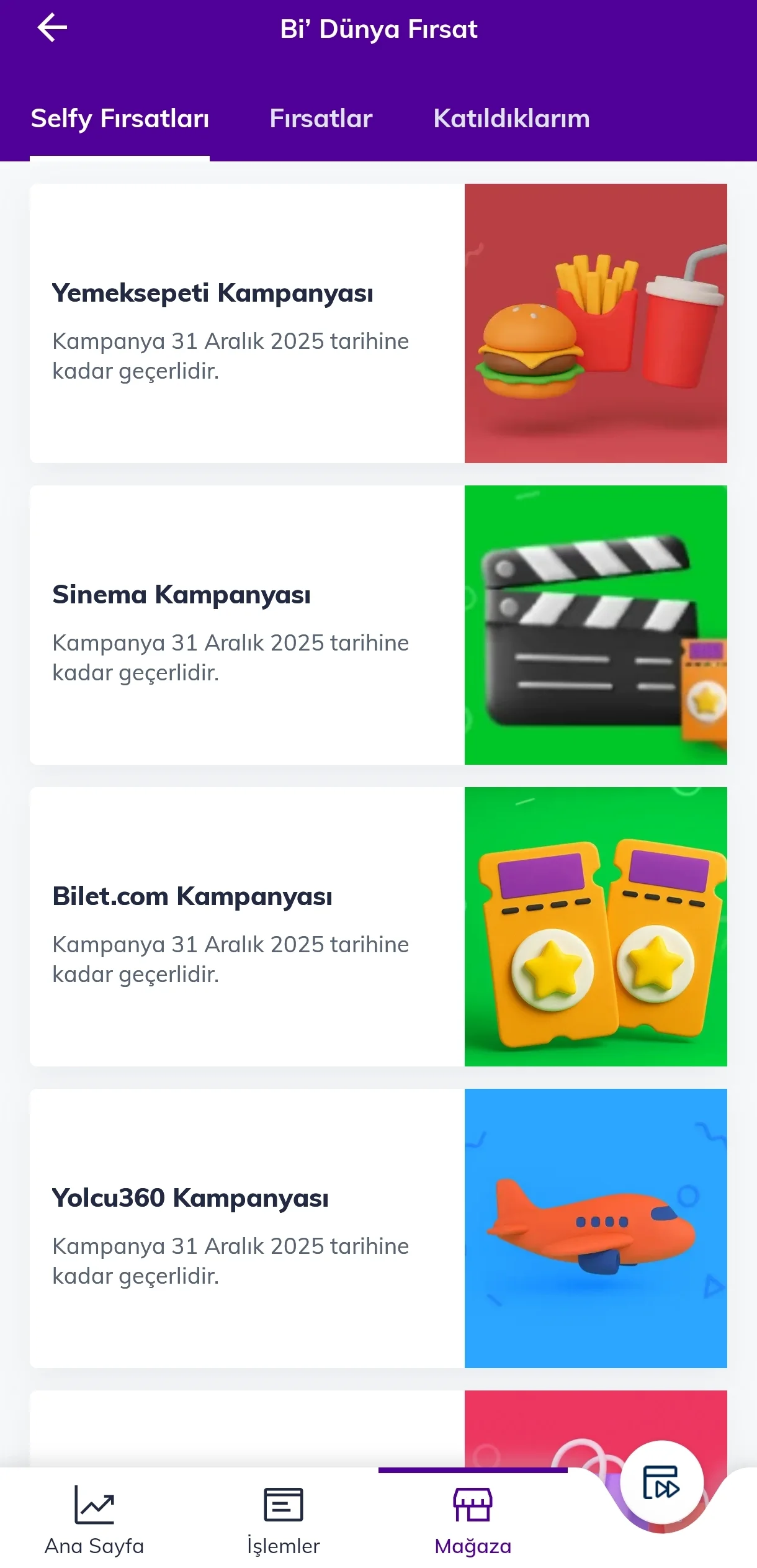The image size is (757, 1568).
Task: Select the Selfy Fırsatları tab
Action: 120,119
